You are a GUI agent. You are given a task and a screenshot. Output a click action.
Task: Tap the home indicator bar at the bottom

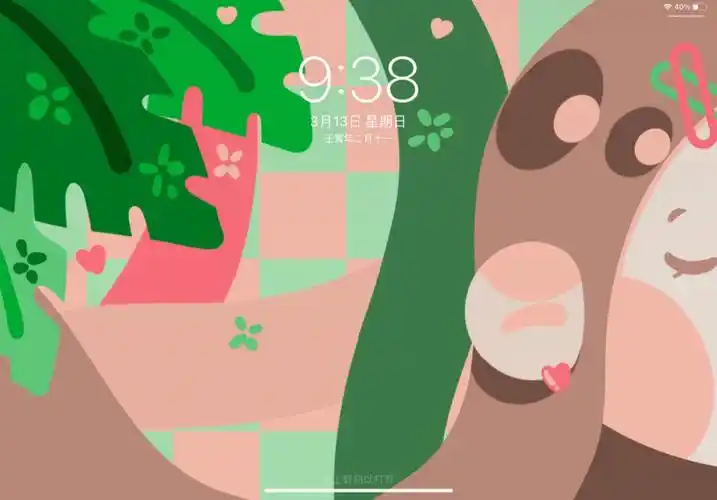tap(358, 491)
